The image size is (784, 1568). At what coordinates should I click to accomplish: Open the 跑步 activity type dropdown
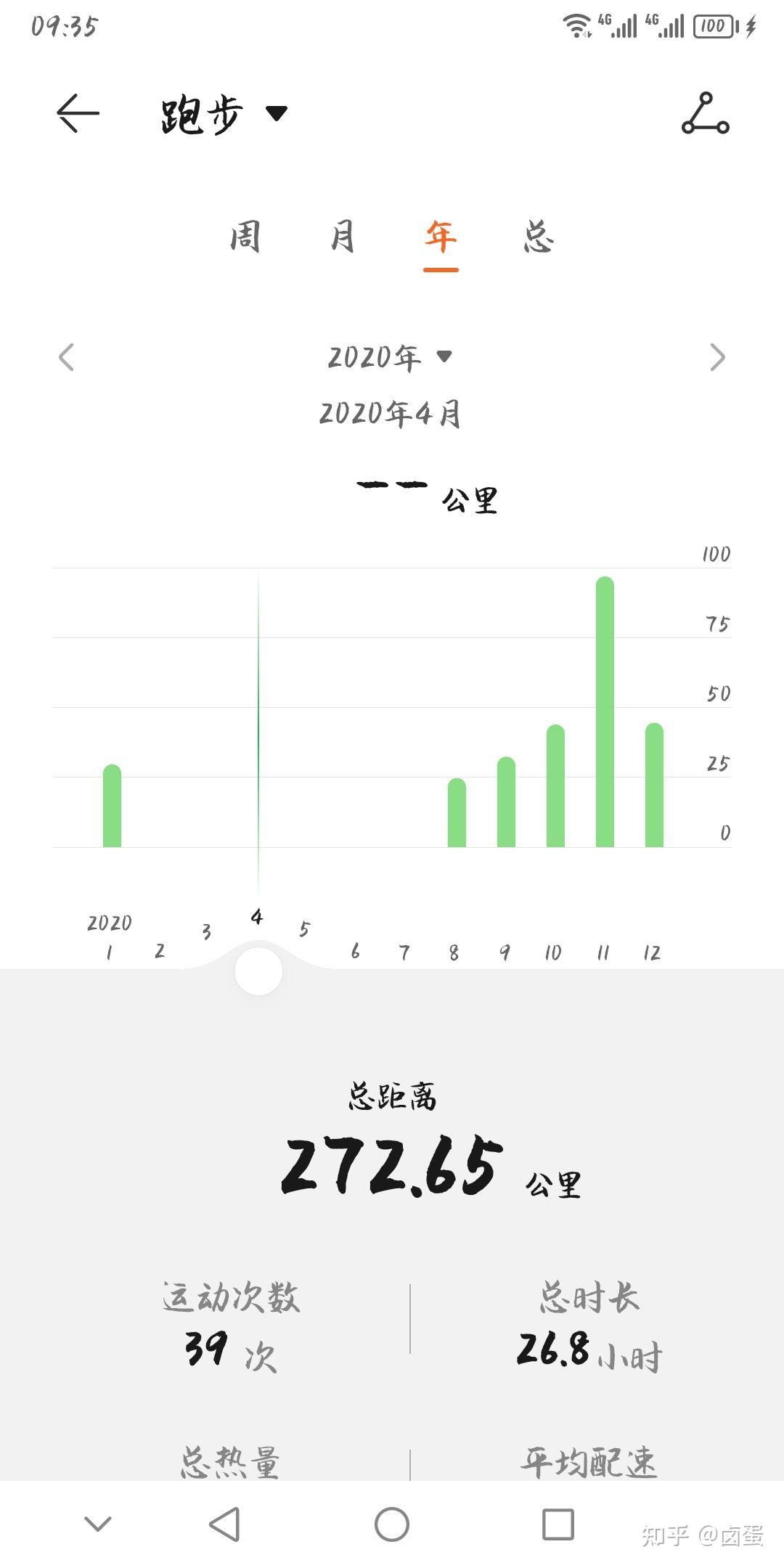[x=224, y=115]
